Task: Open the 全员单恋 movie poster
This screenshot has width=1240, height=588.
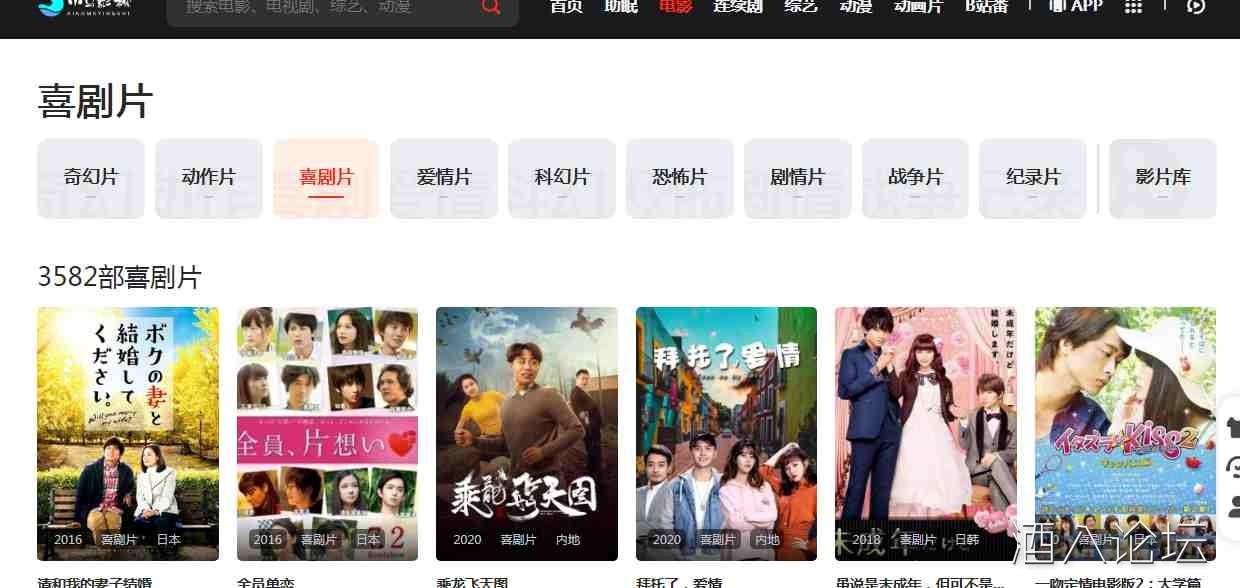Action: point(327,433)
